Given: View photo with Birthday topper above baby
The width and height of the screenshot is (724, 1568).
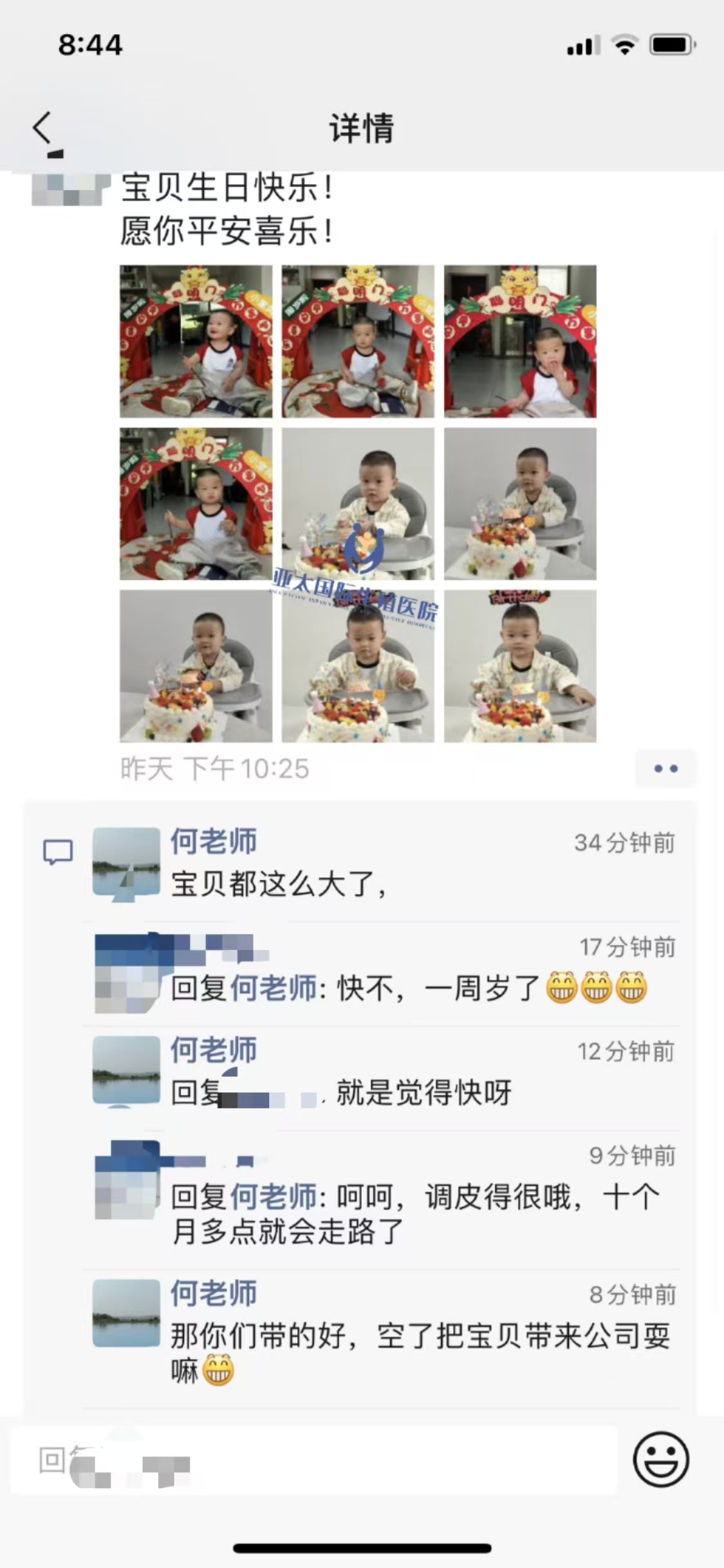Looking at the screenshot, I should click(x=520, y=666).
